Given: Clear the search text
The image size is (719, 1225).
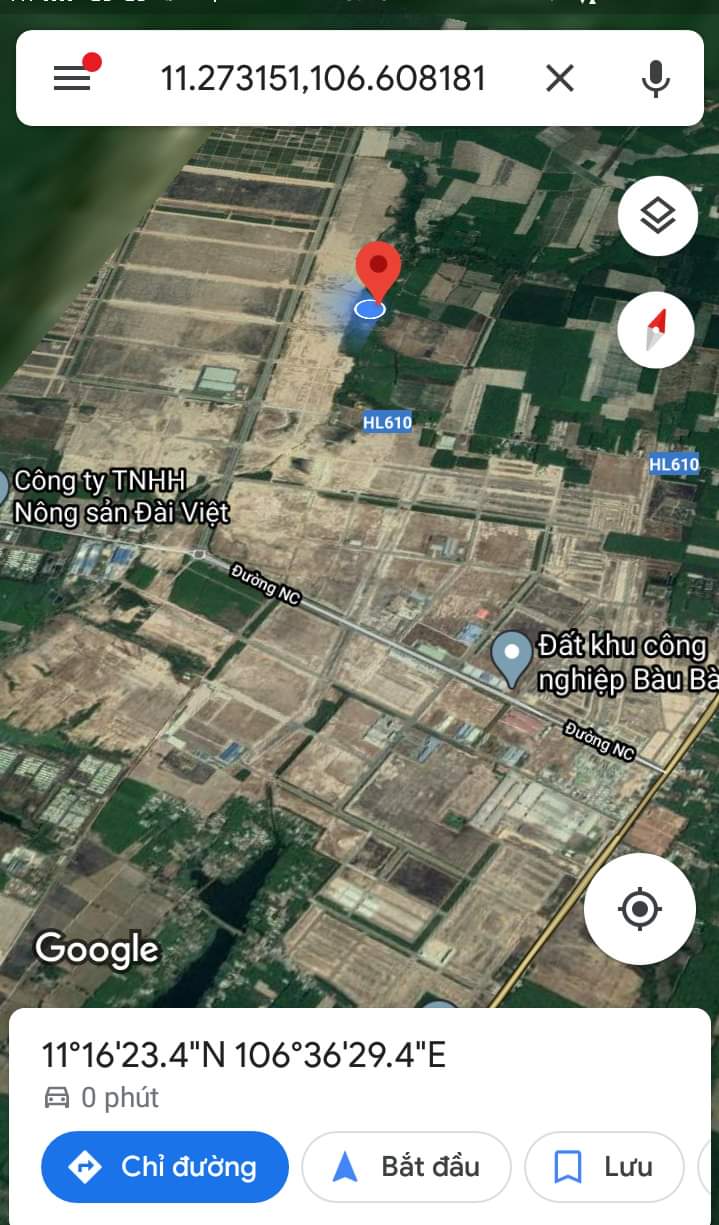Looking at the screenshot, I should (x=559, y=78).
